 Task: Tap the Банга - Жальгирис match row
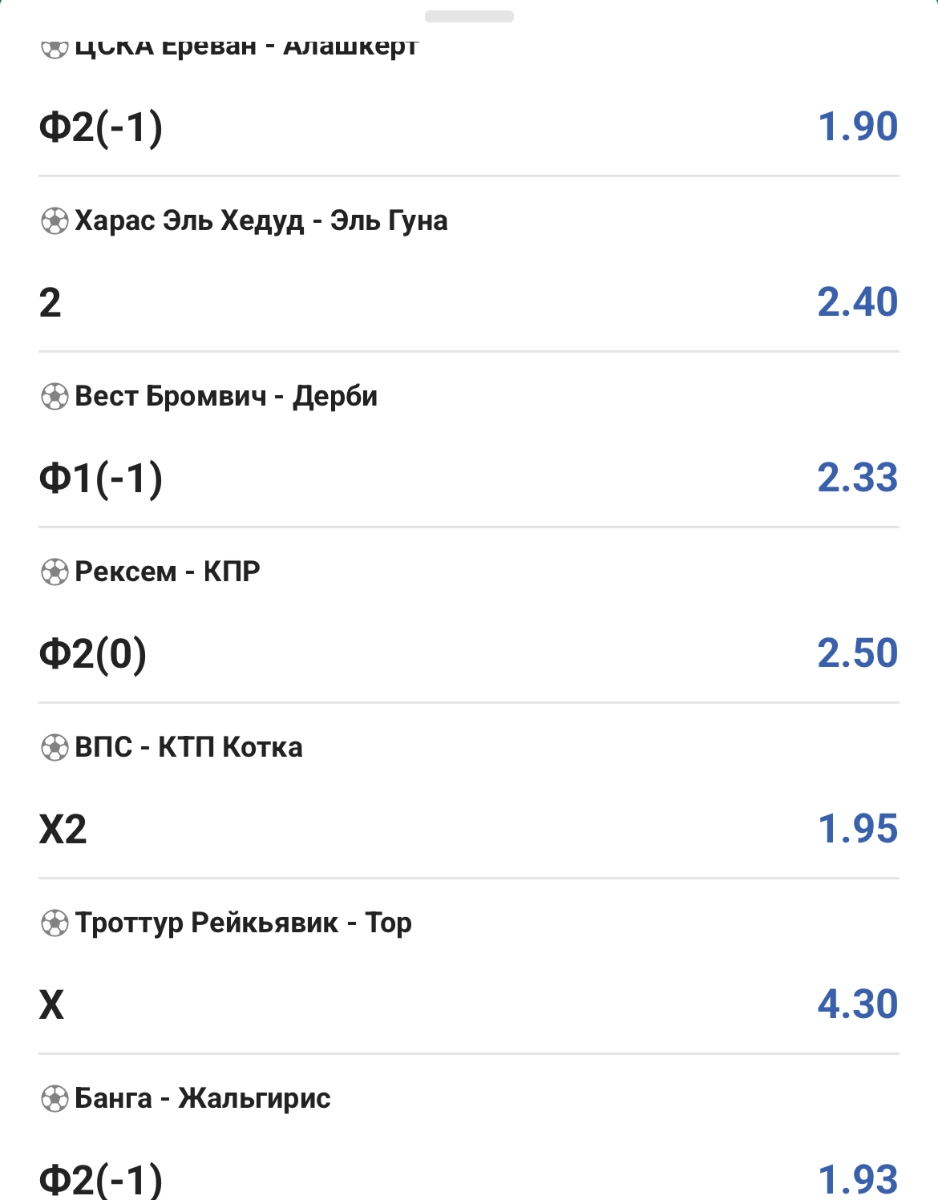tap(202, 1099)
